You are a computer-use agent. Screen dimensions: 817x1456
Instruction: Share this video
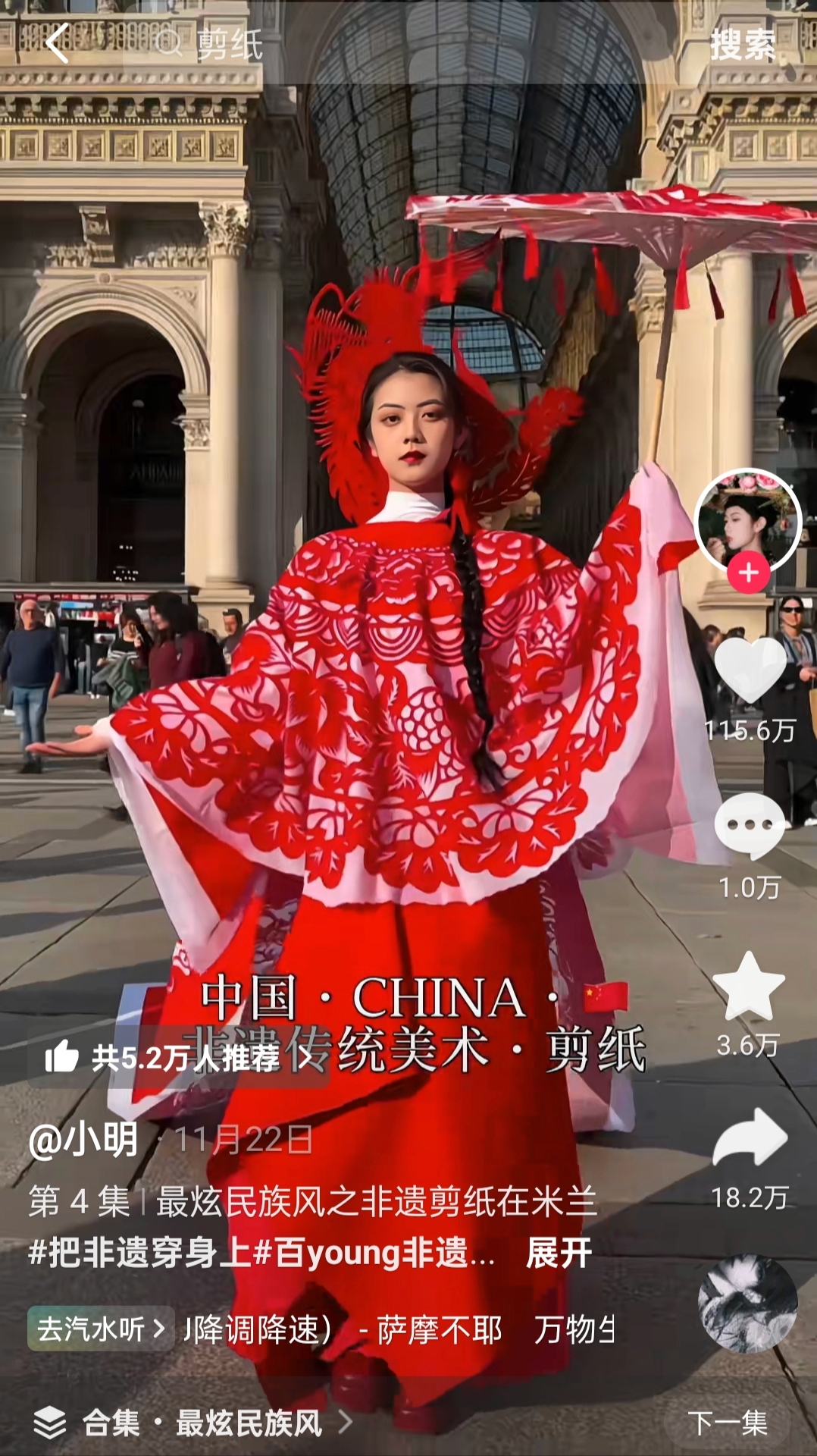click(750, 1137)
